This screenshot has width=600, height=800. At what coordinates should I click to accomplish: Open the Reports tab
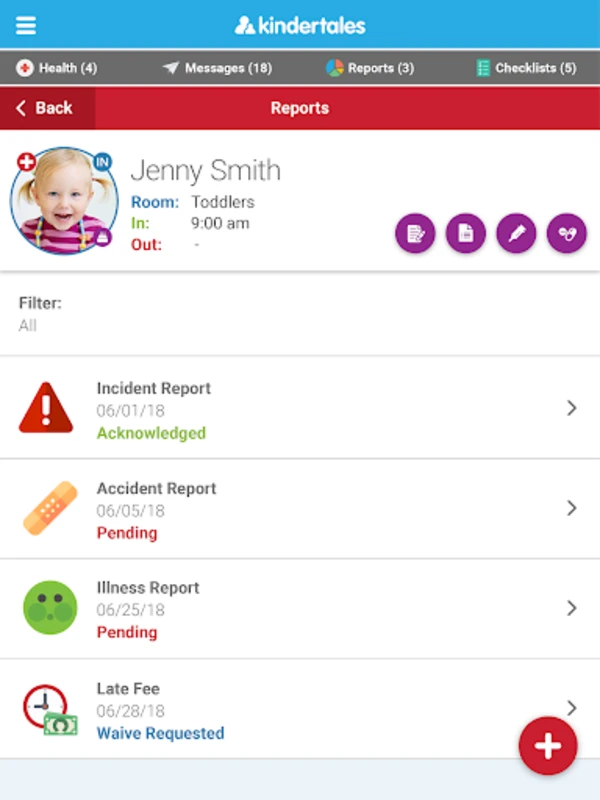click(370, 68)
